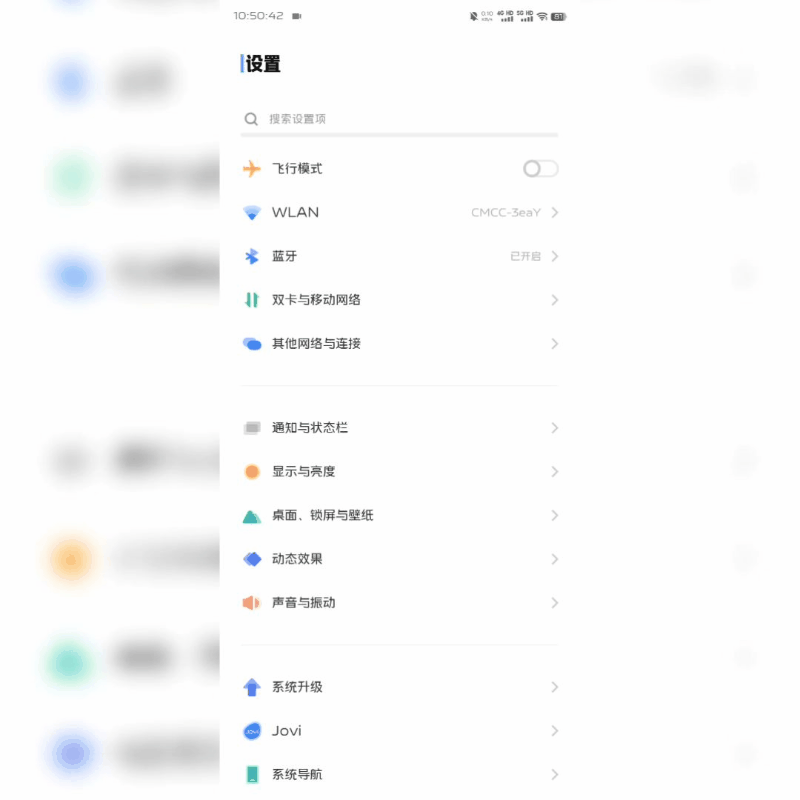Open 显示与亮度 settings

[x=398, y=472]
